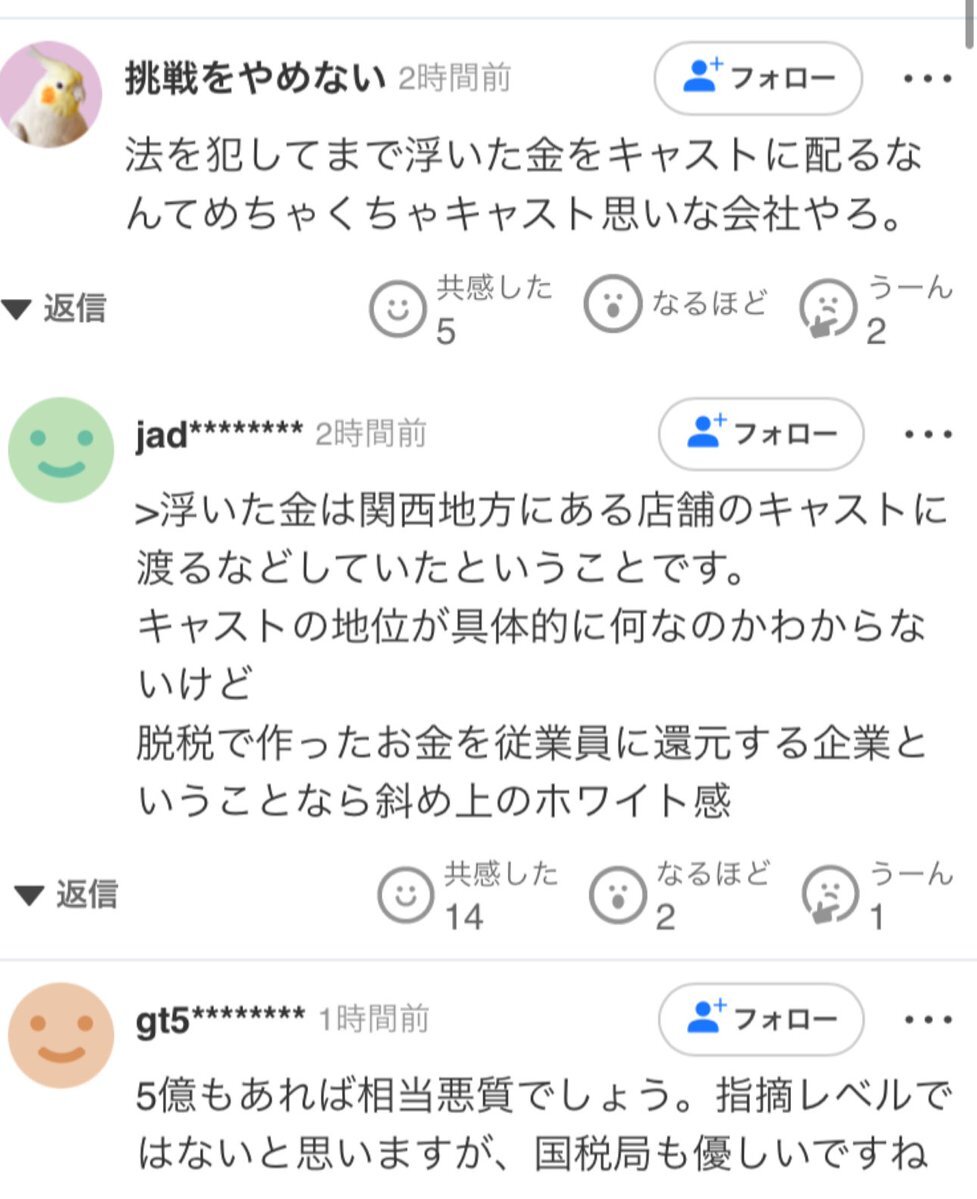
Task: Follow user gt5********
Action: click(761, 1019)
